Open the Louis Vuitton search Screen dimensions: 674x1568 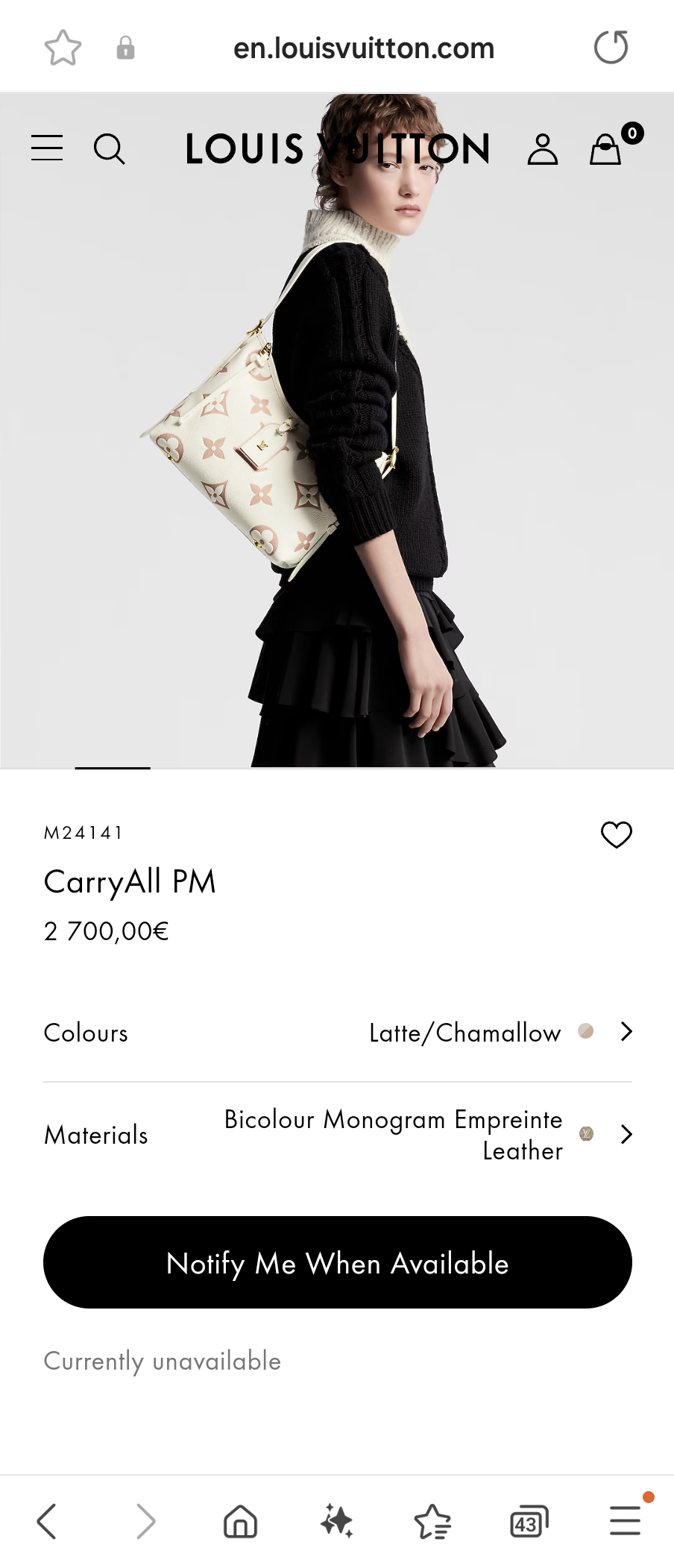[x=109, y=148]
